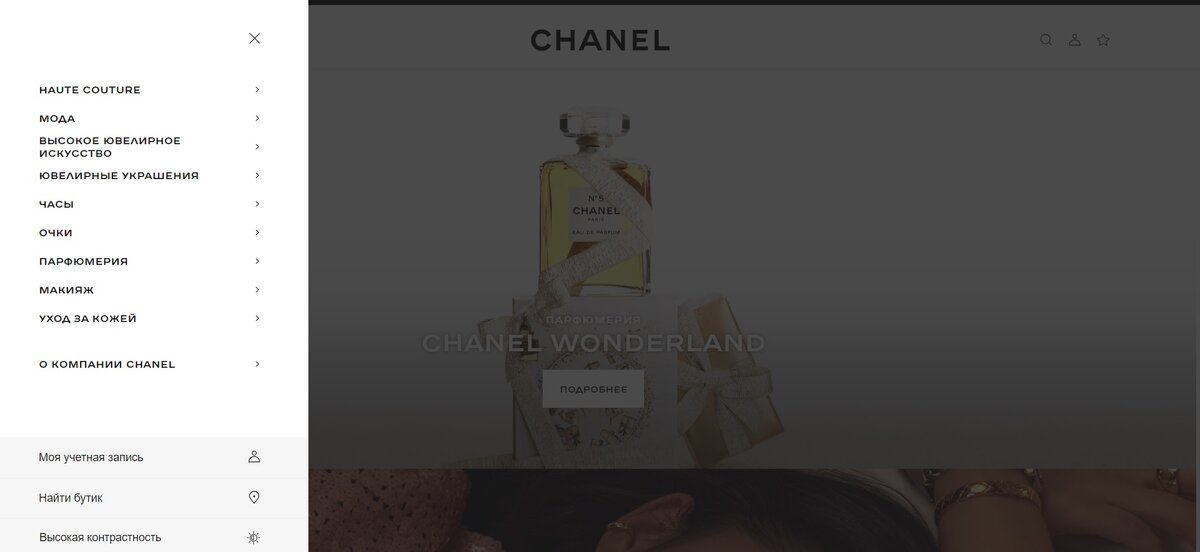The image size is (1200, 552).
Task: Go to Ювелирные украшения
Action: (118, 176)
